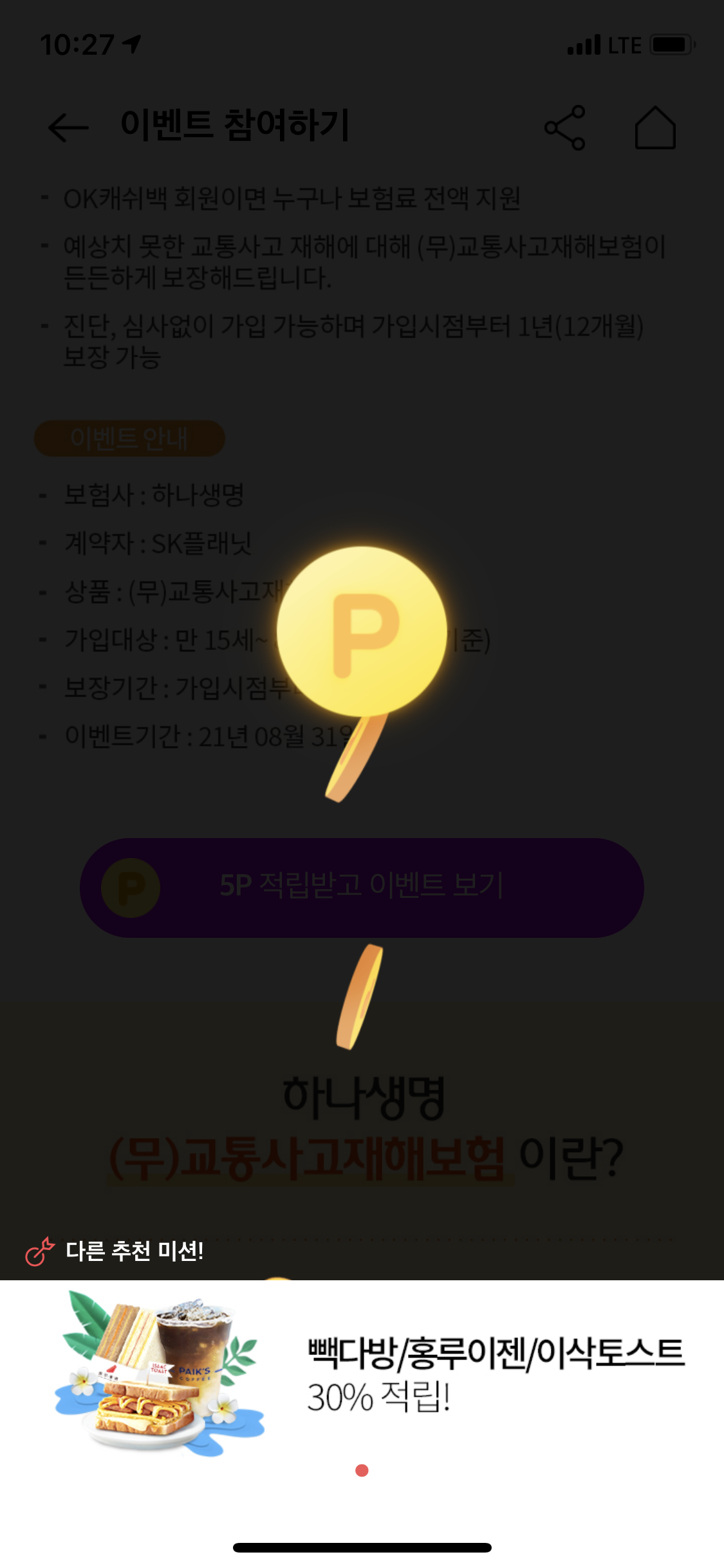Open the home icon
The image size is (724, 1568).
point(655,127)
